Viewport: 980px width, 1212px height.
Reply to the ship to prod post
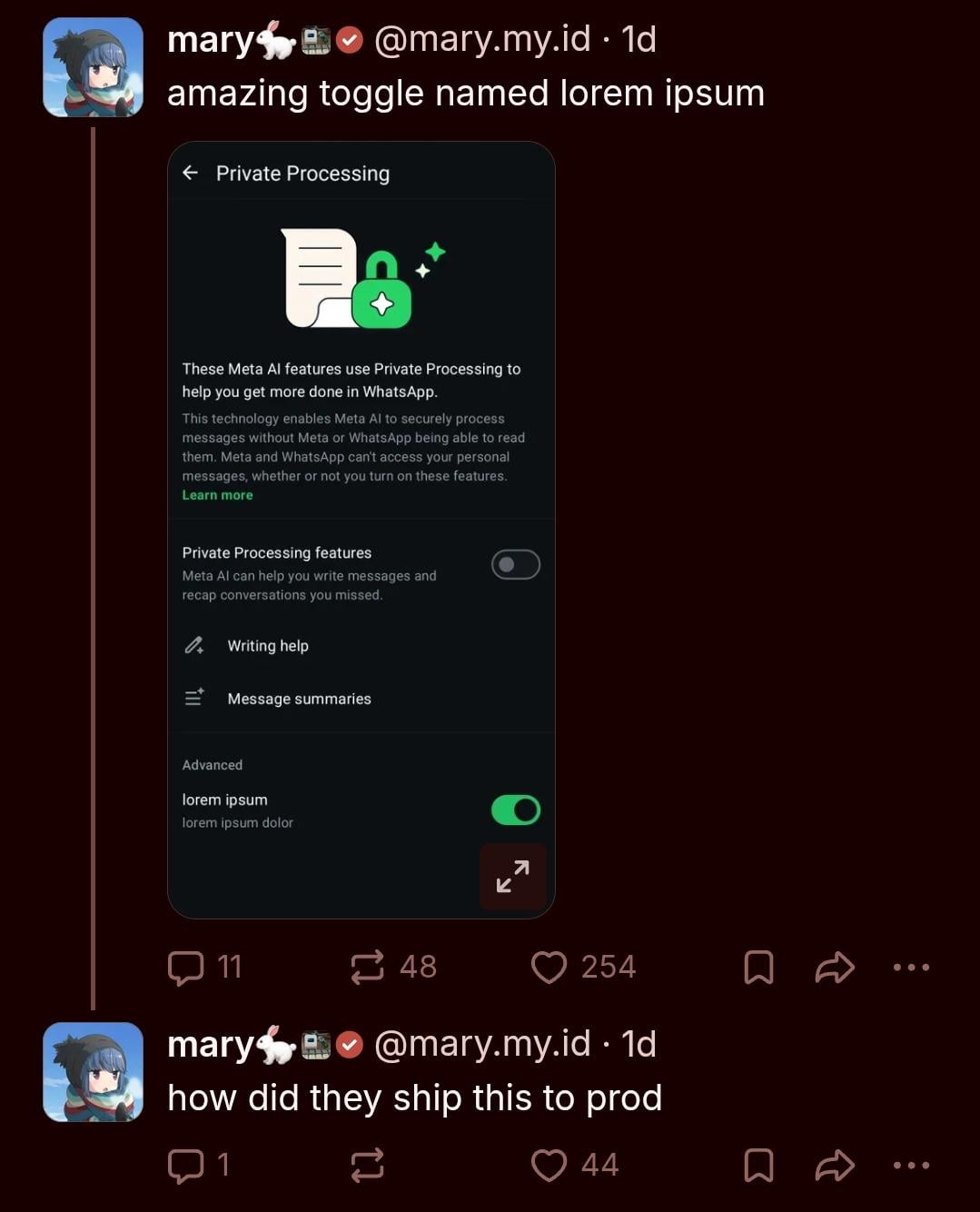coord(187,1166)
